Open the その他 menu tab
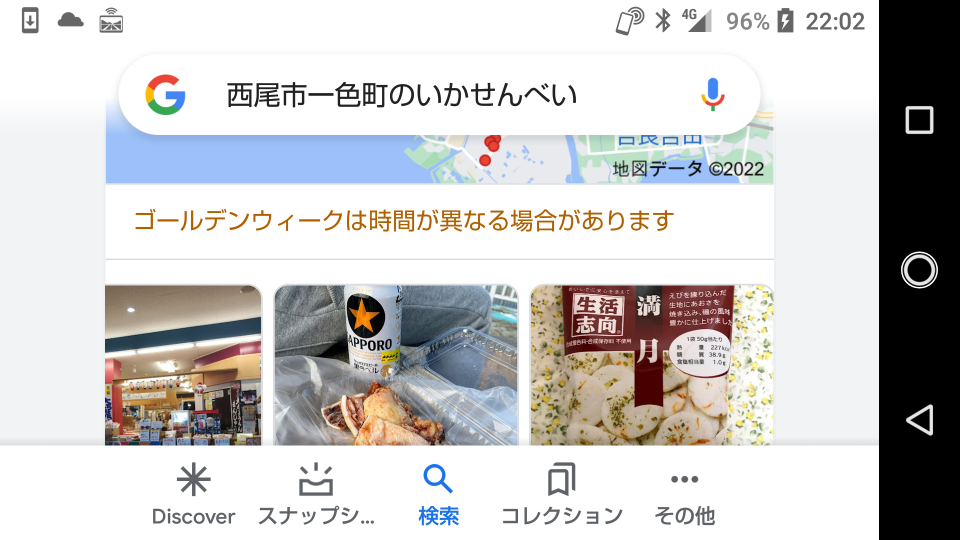The height and width of the screenshot is (540, 960). click(684, 495)
